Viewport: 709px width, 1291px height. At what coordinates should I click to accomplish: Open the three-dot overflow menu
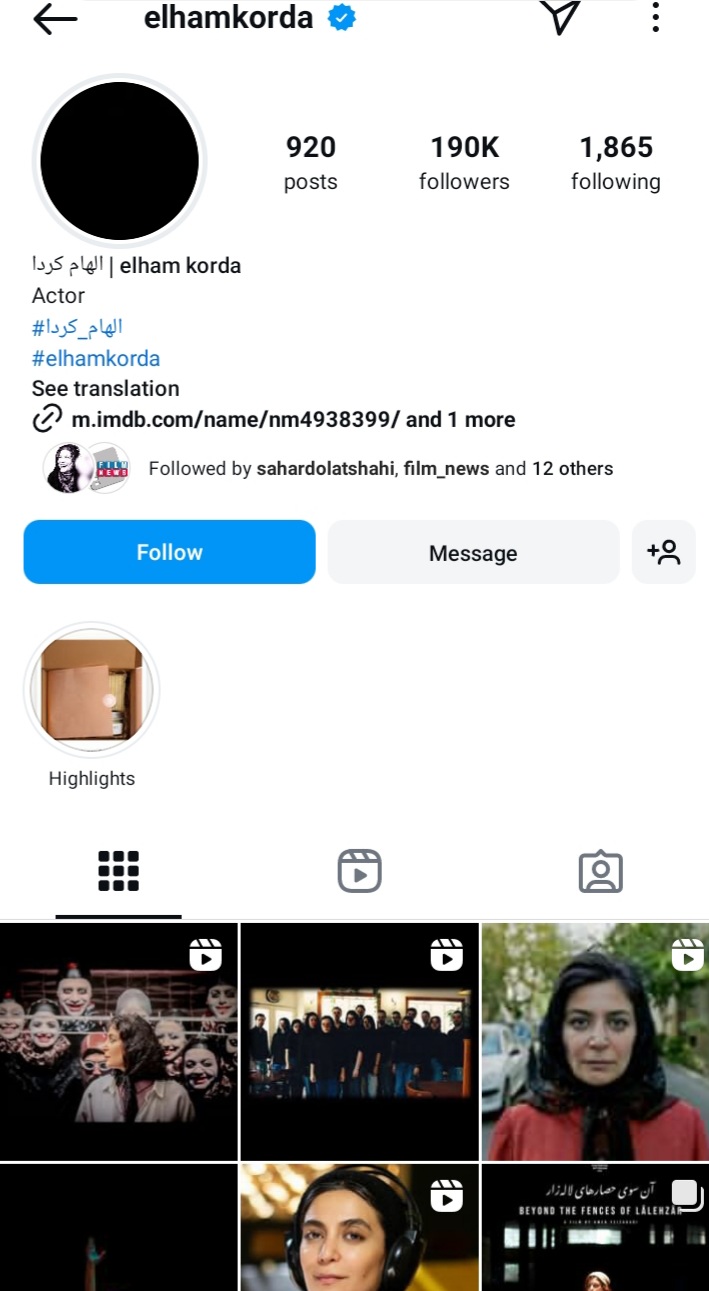click(x=656, y=17)
